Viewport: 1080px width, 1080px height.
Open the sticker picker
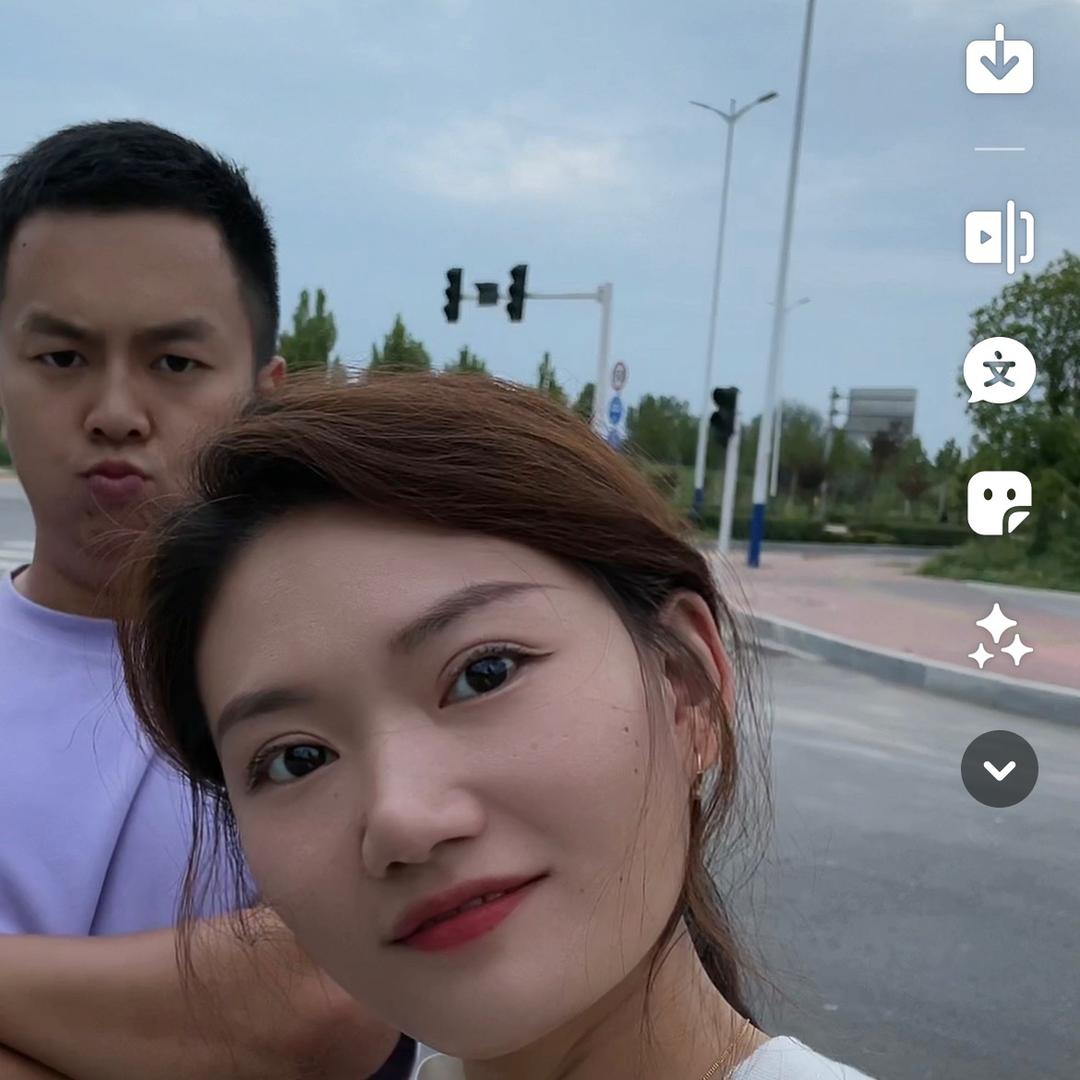pos(999,503)
